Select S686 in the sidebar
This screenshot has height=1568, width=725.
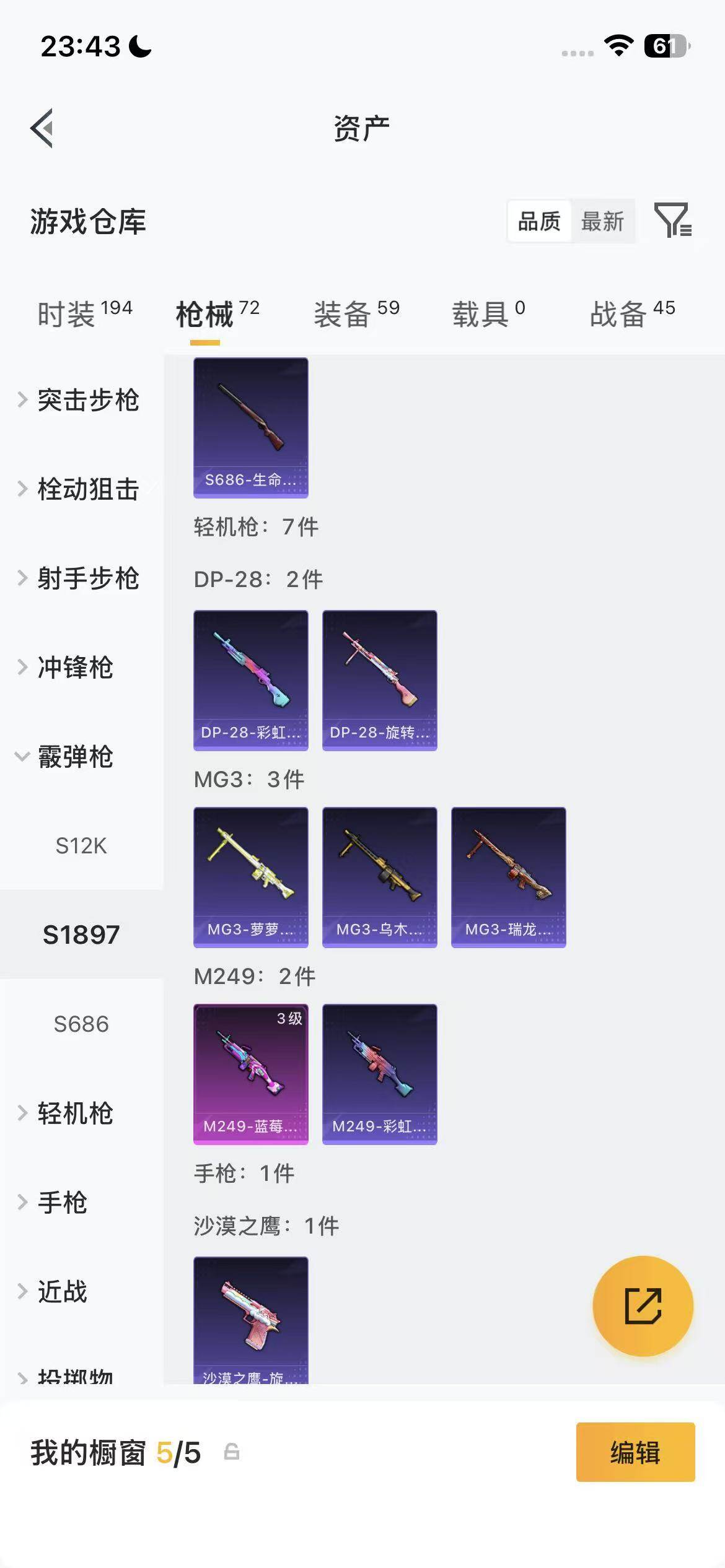point(81,1023)
